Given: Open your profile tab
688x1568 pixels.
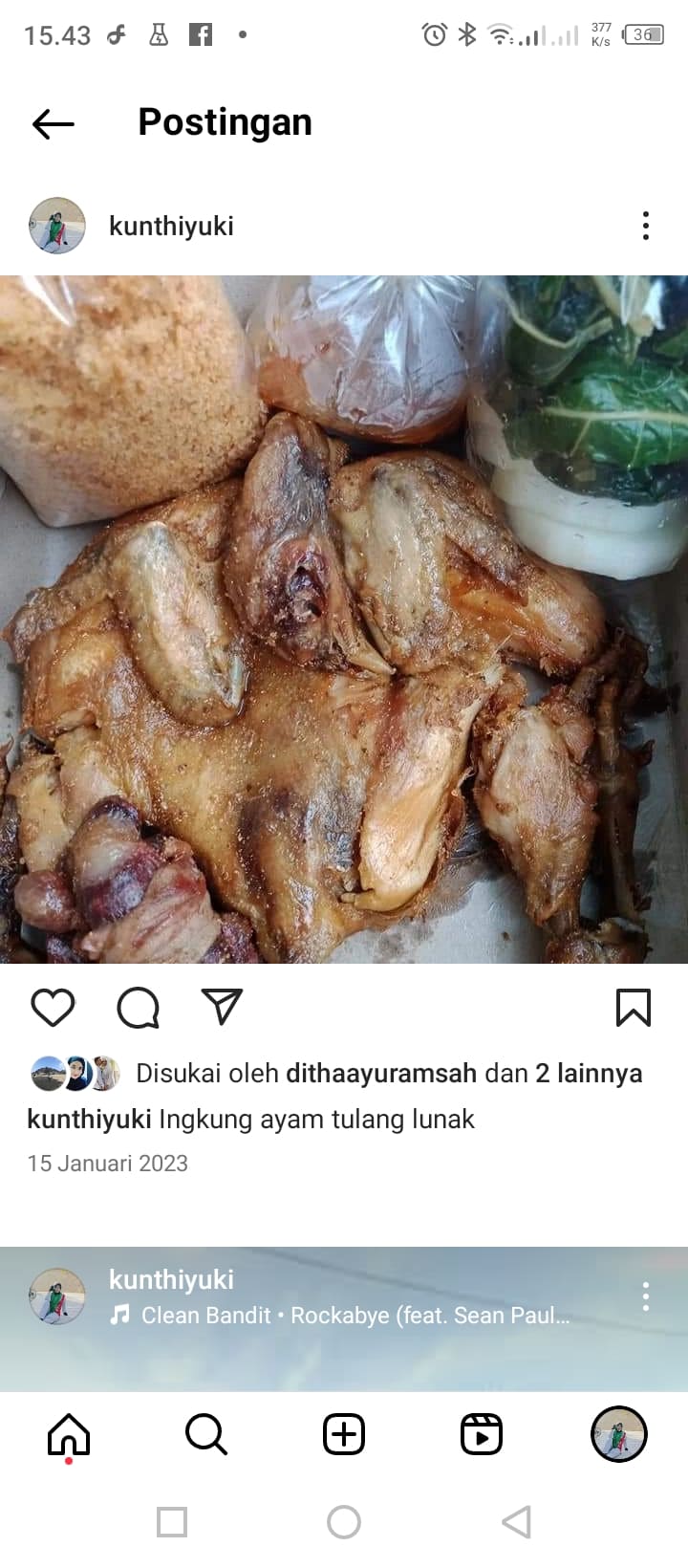Looking at the screenshot, I should click(619, 1434).
